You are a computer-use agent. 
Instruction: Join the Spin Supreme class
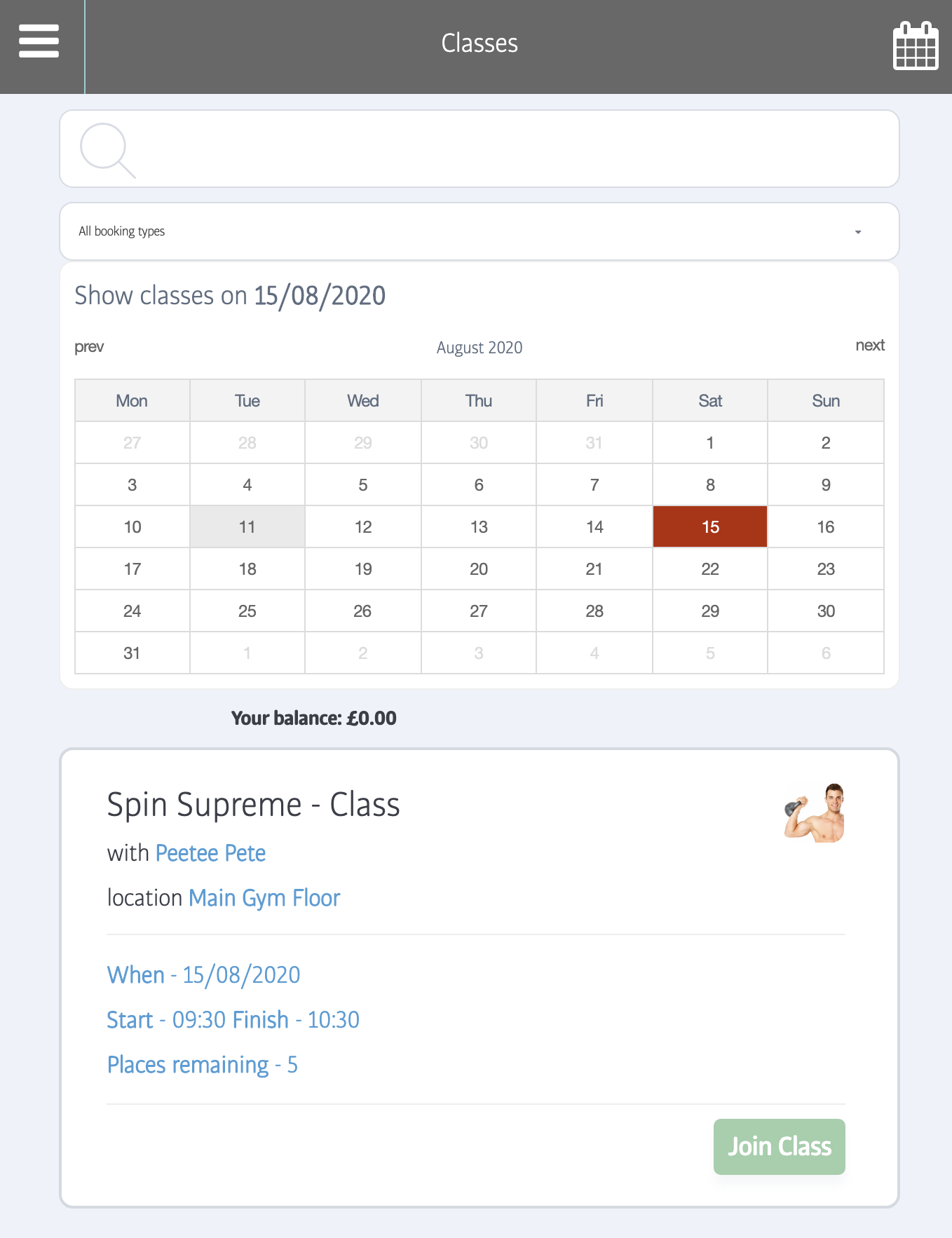(779, 1147)
